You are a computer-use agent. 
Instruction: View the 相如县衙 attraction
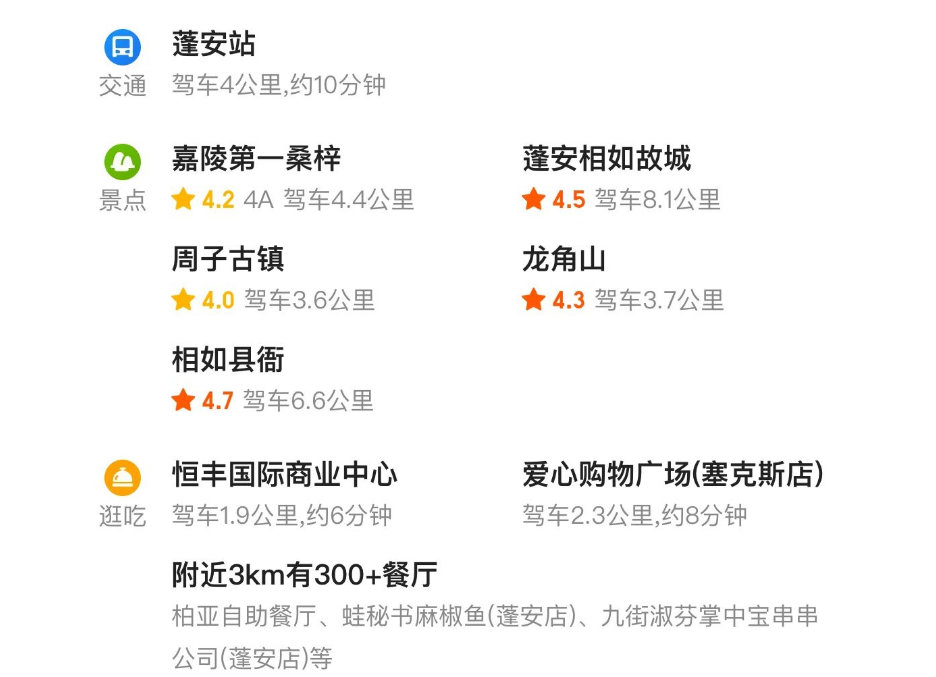click(x=228, y=360)
